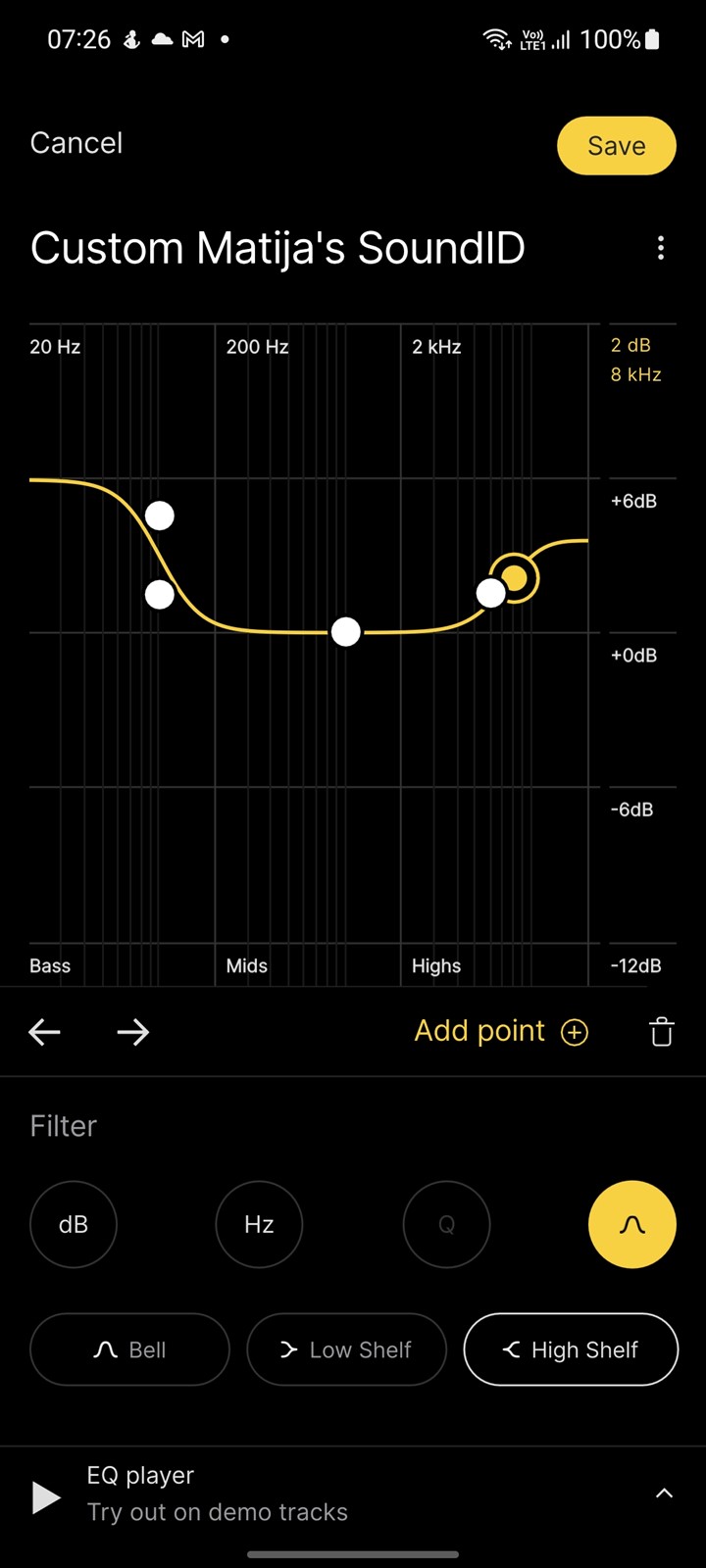The image size is (706, 1568).
Task: Select the highlighted yellow EQ point
Action: click(515, 578)
